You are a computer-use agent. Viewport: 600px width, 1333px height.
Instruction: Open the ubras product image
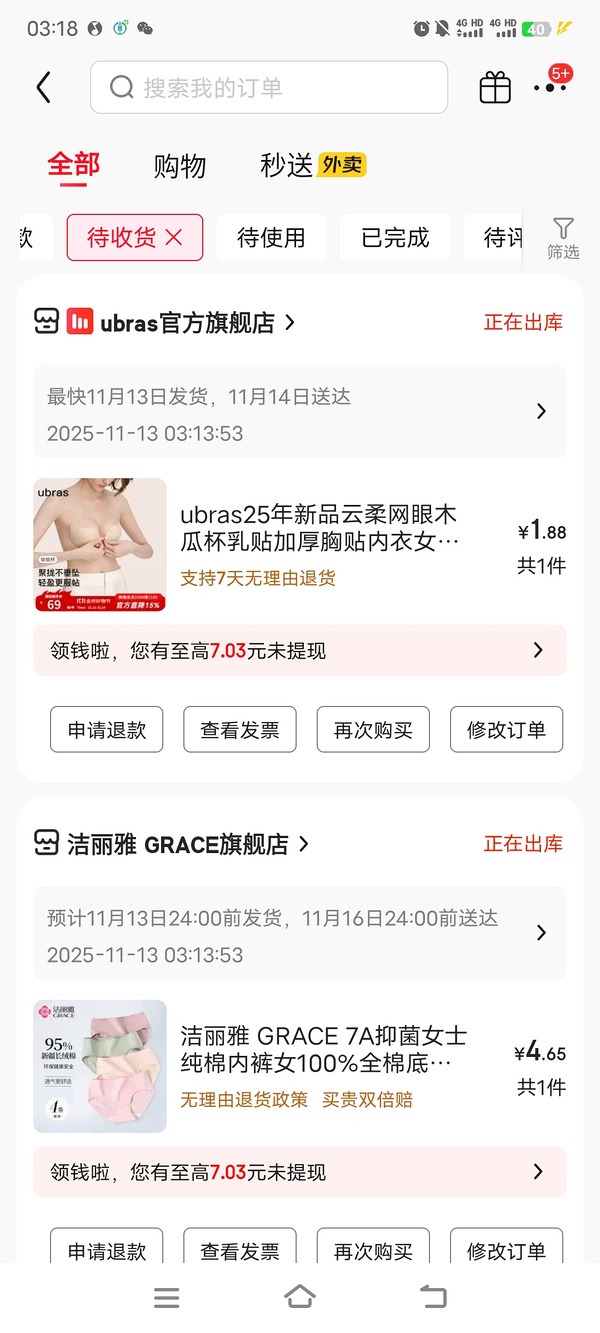pyautogui.click(x=100, y=545)
